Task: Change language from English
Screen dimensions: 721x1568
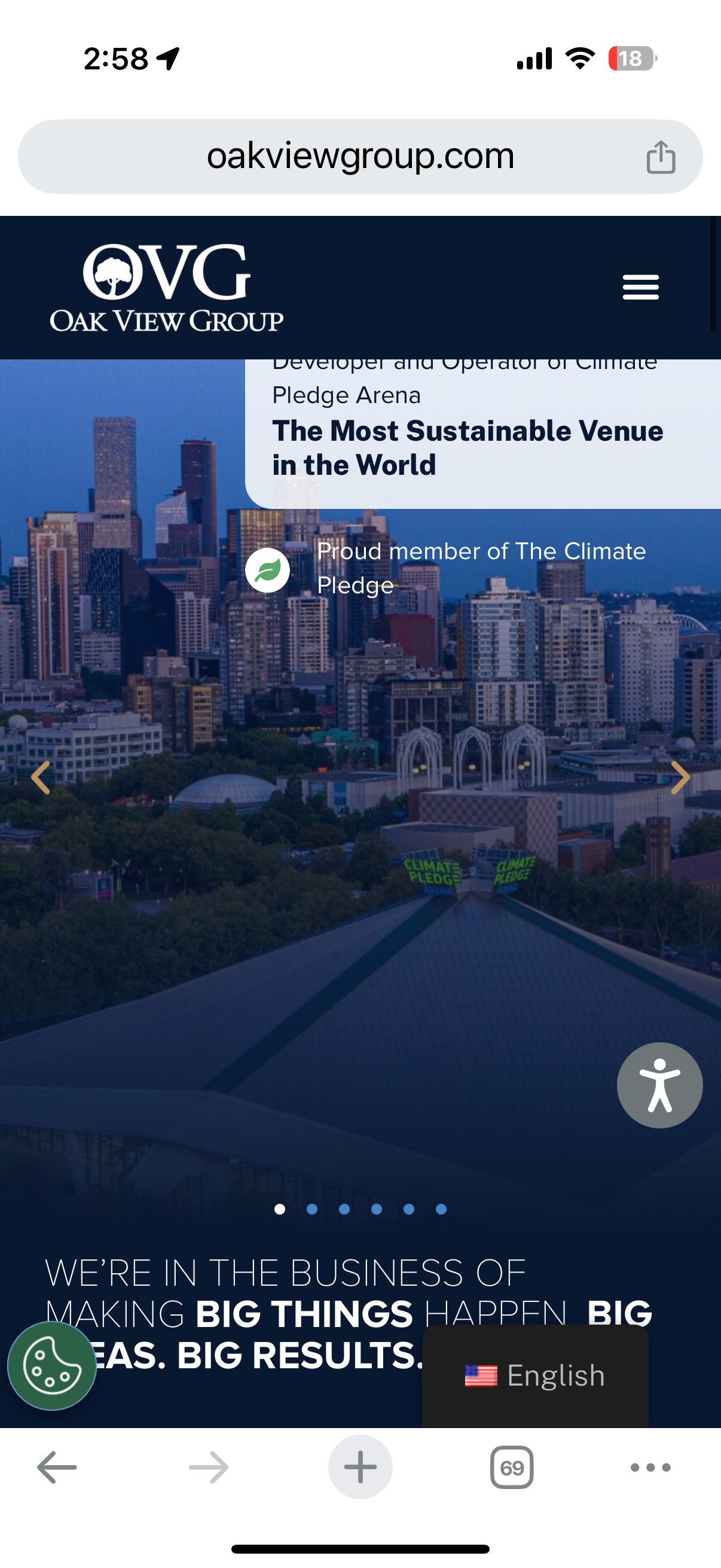Action: click(x=536, y=1376)
